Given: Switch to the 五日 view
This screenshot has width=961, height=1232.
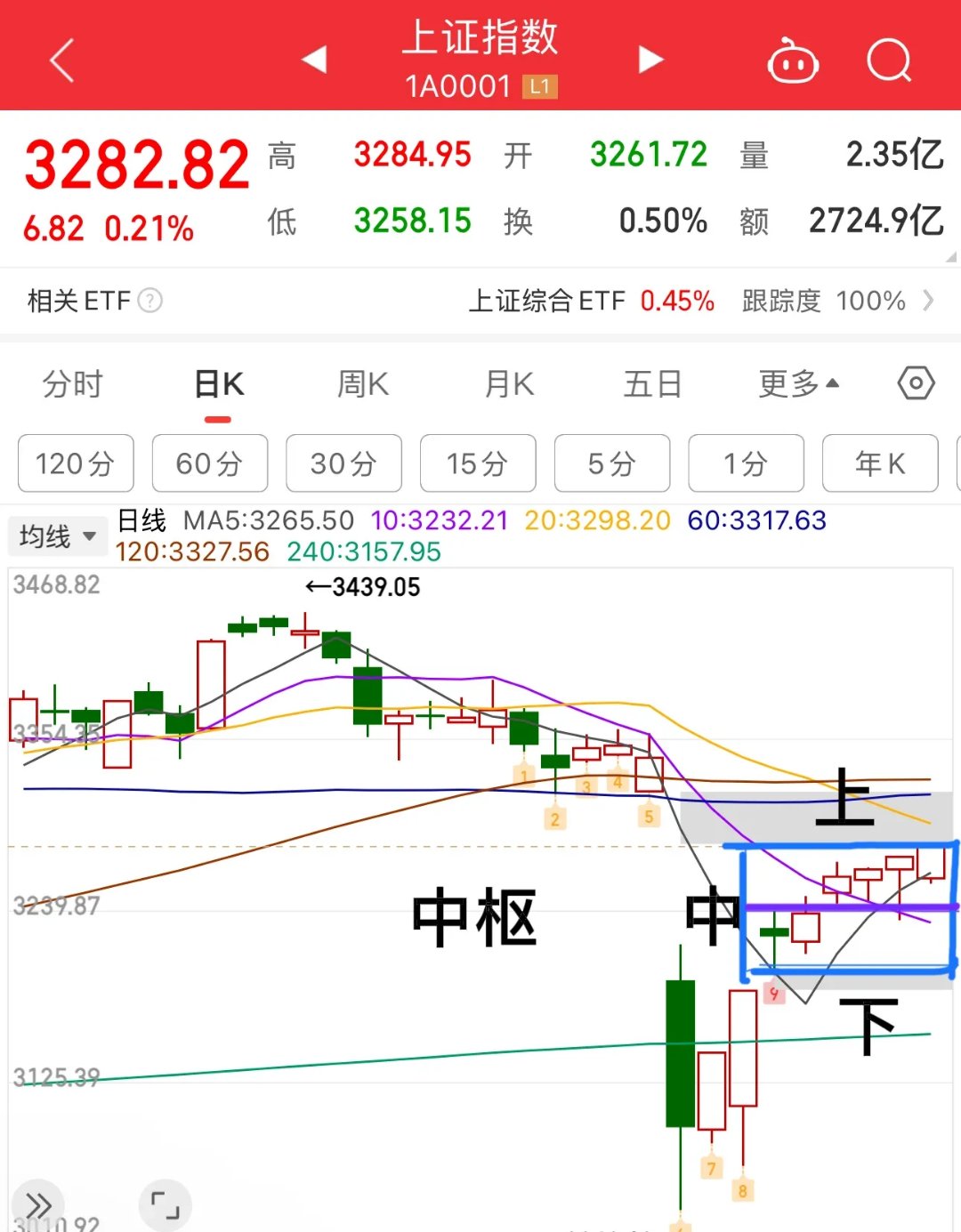Looking at the screenshot, I should (x=653, y=384).
